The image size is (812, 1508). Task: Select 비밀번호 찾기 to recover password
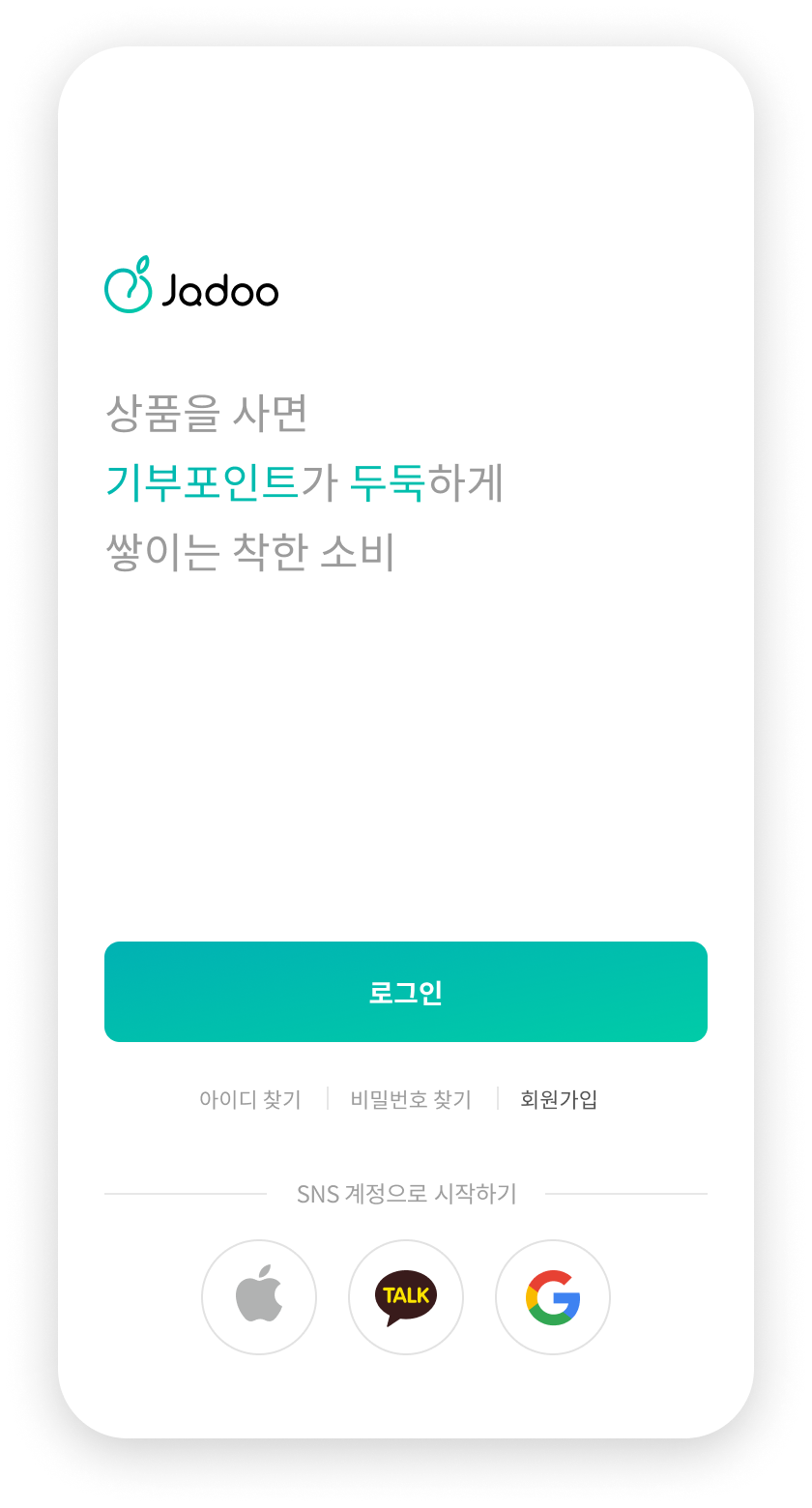(x=411, y=1099)
